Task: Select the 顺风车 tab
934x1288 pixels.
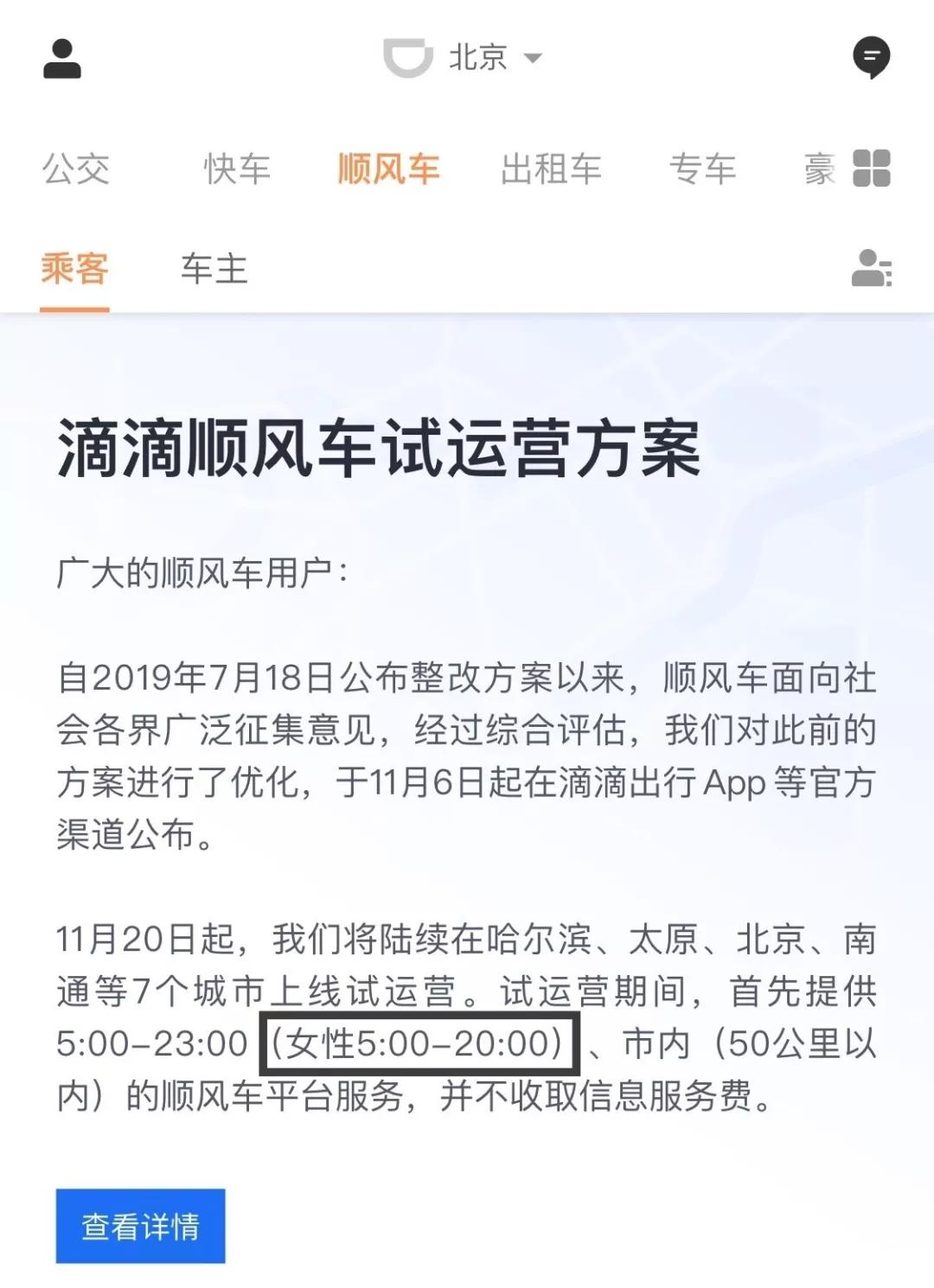Action: [388, 169]
